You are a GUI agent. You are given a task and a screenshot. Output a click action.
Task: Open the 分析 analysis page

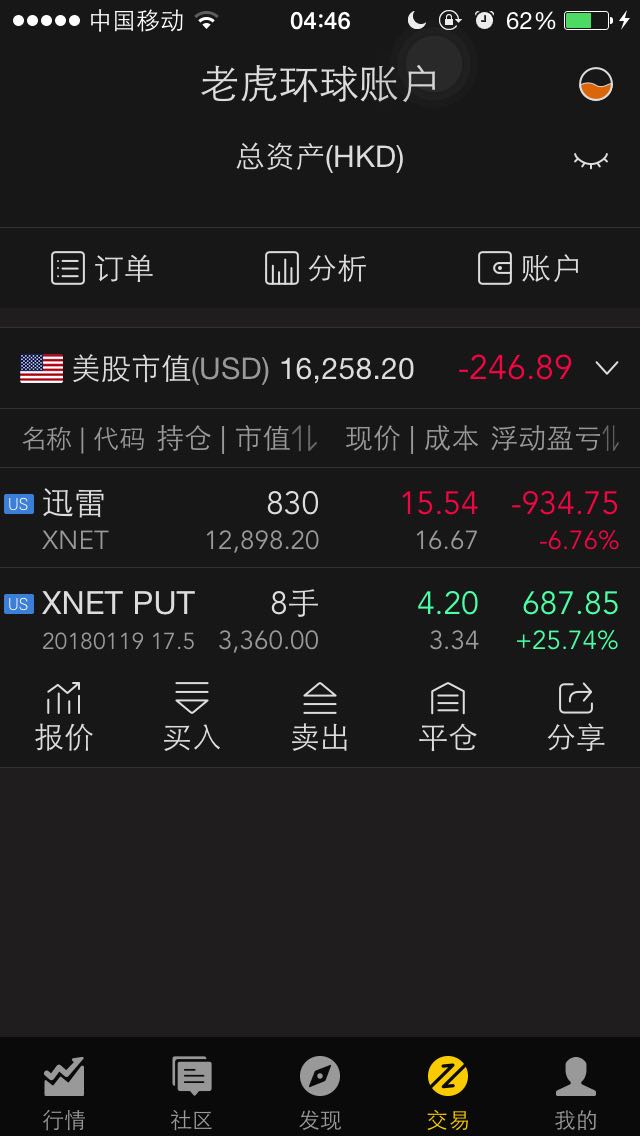point(316,268)
